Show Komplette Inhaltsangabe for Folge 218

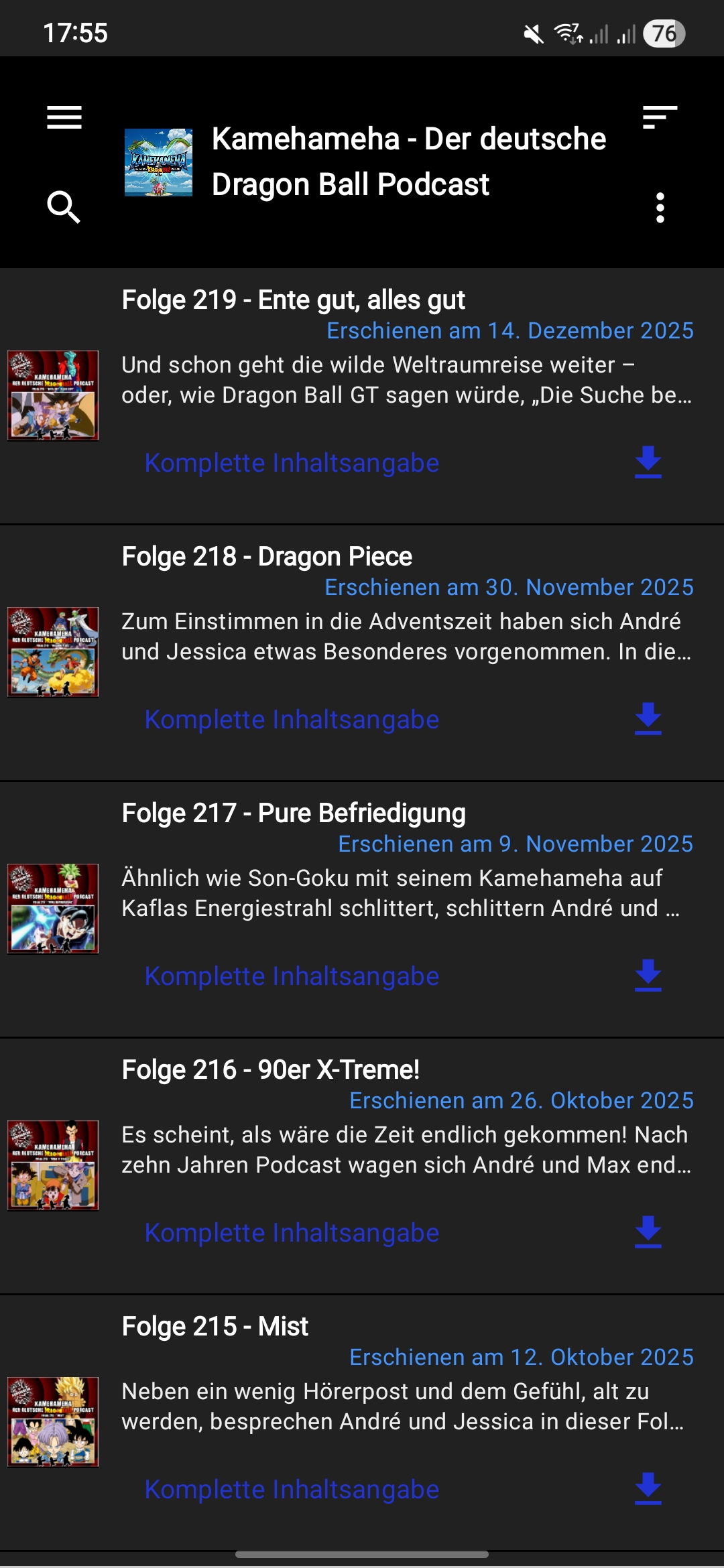[x=292, y=720]
